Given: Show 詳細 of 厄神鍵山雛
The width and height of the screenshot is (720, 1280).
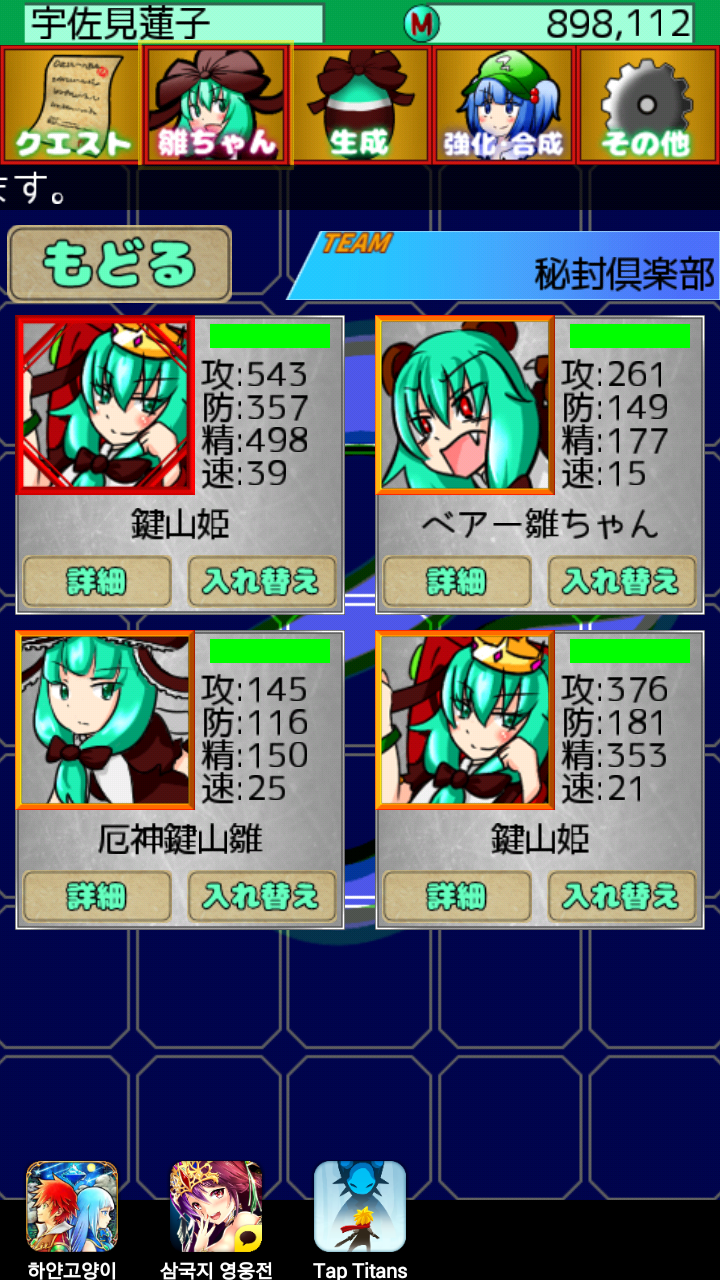Looking at the screenshot, I should 97,896.
